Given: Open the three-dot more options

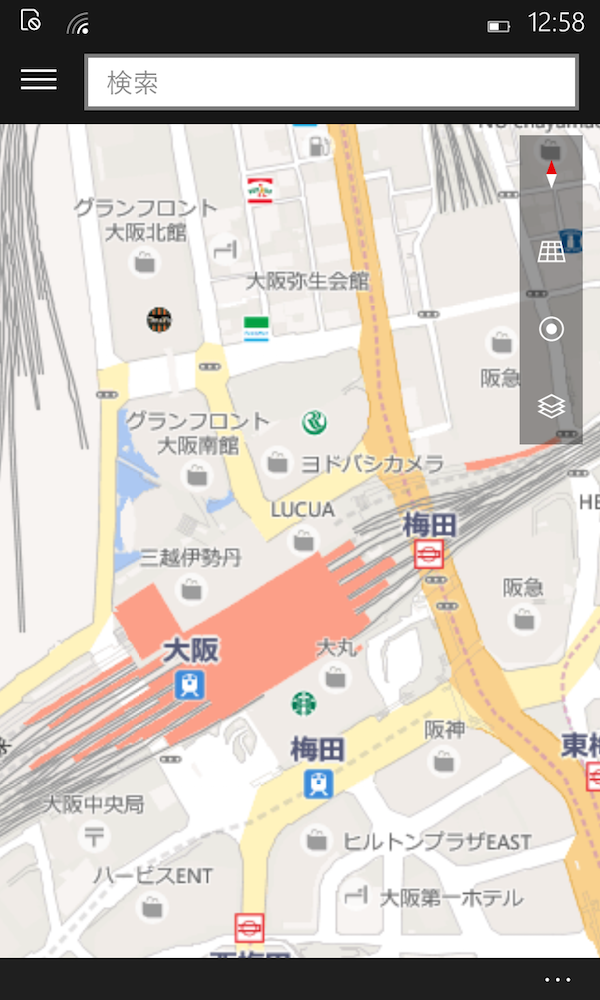Looking at the screenshot, I should [557, 980].
